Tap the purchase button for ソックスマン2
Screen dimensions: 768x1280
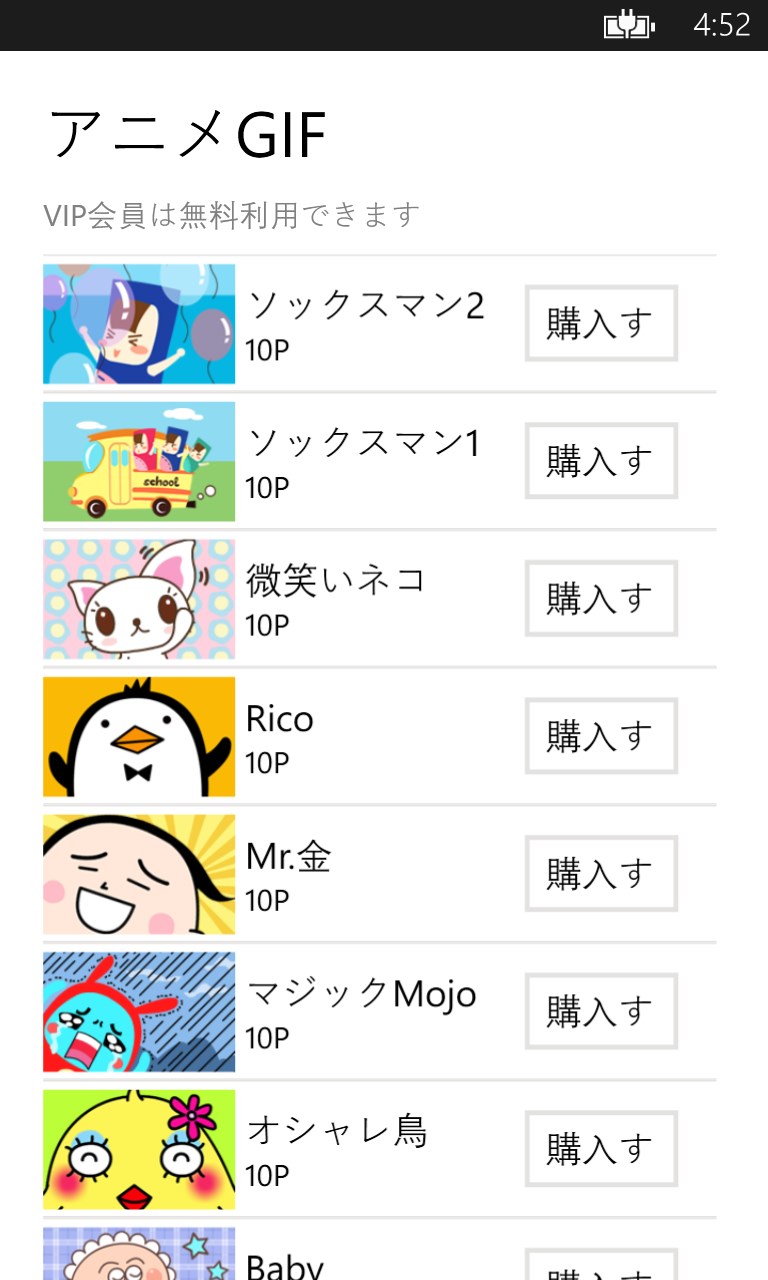(601, 323)
